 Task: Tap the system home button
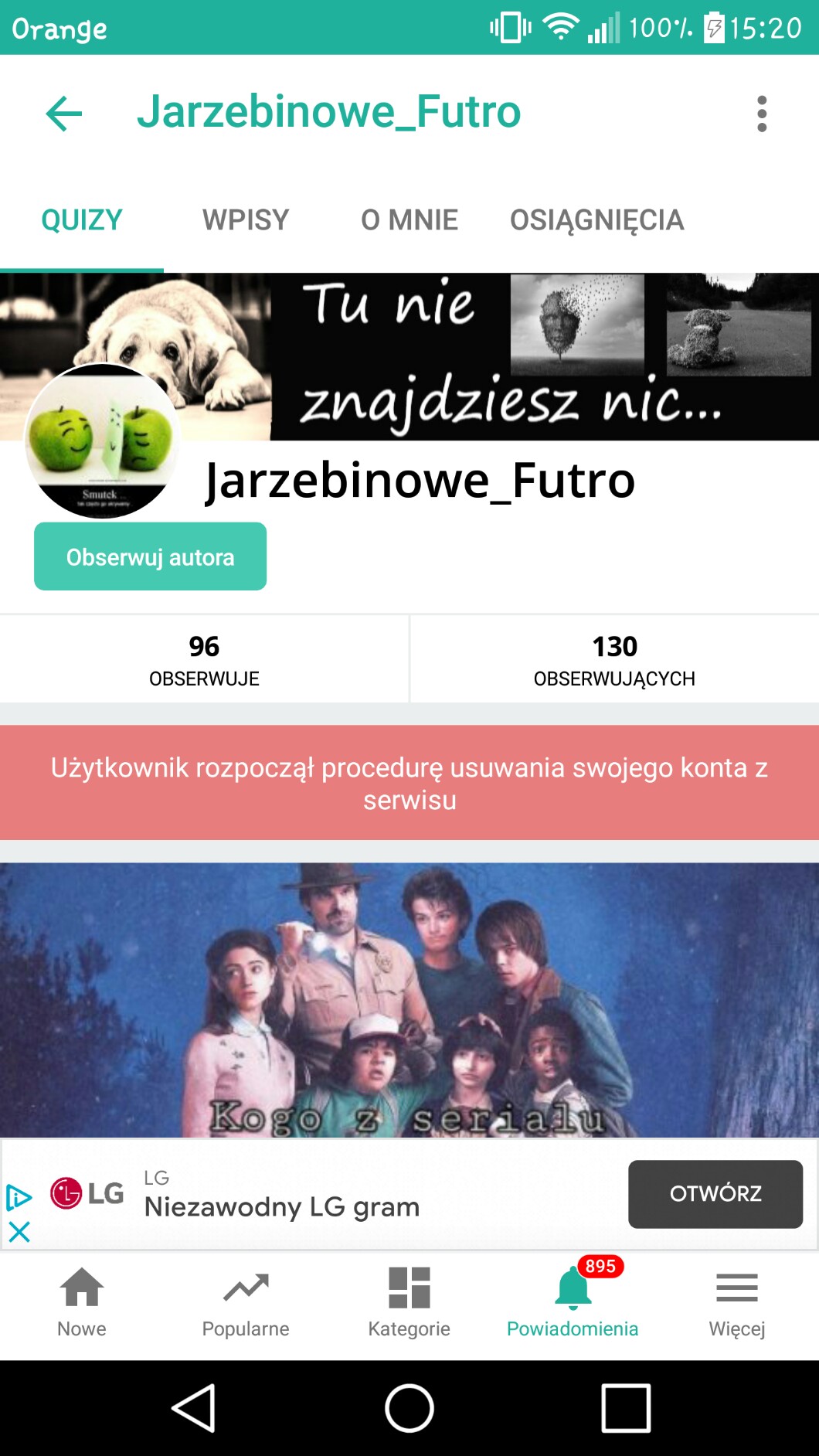coord(409,1408)
